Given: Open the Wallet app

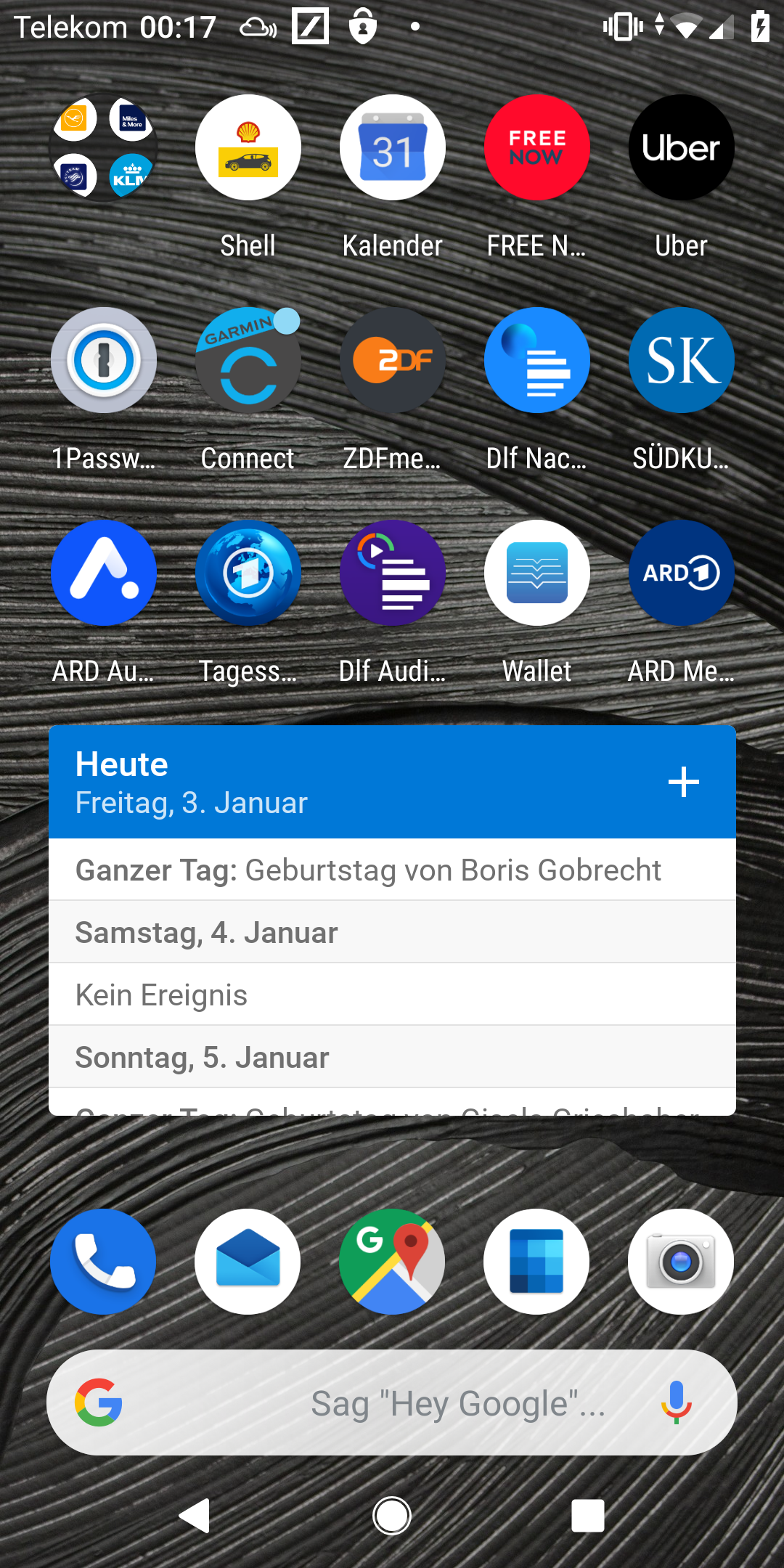Looking at the screenshot, I should [536, 573].
